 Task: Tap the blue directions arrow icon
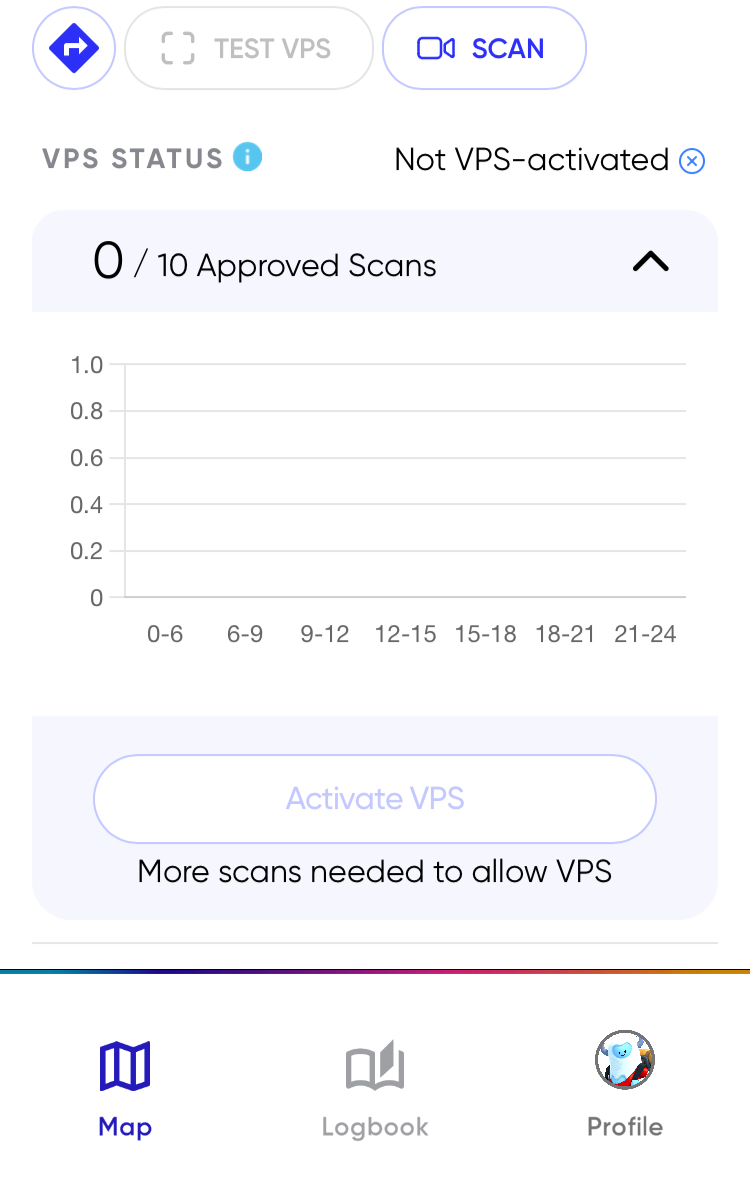[x=75, y=48]
